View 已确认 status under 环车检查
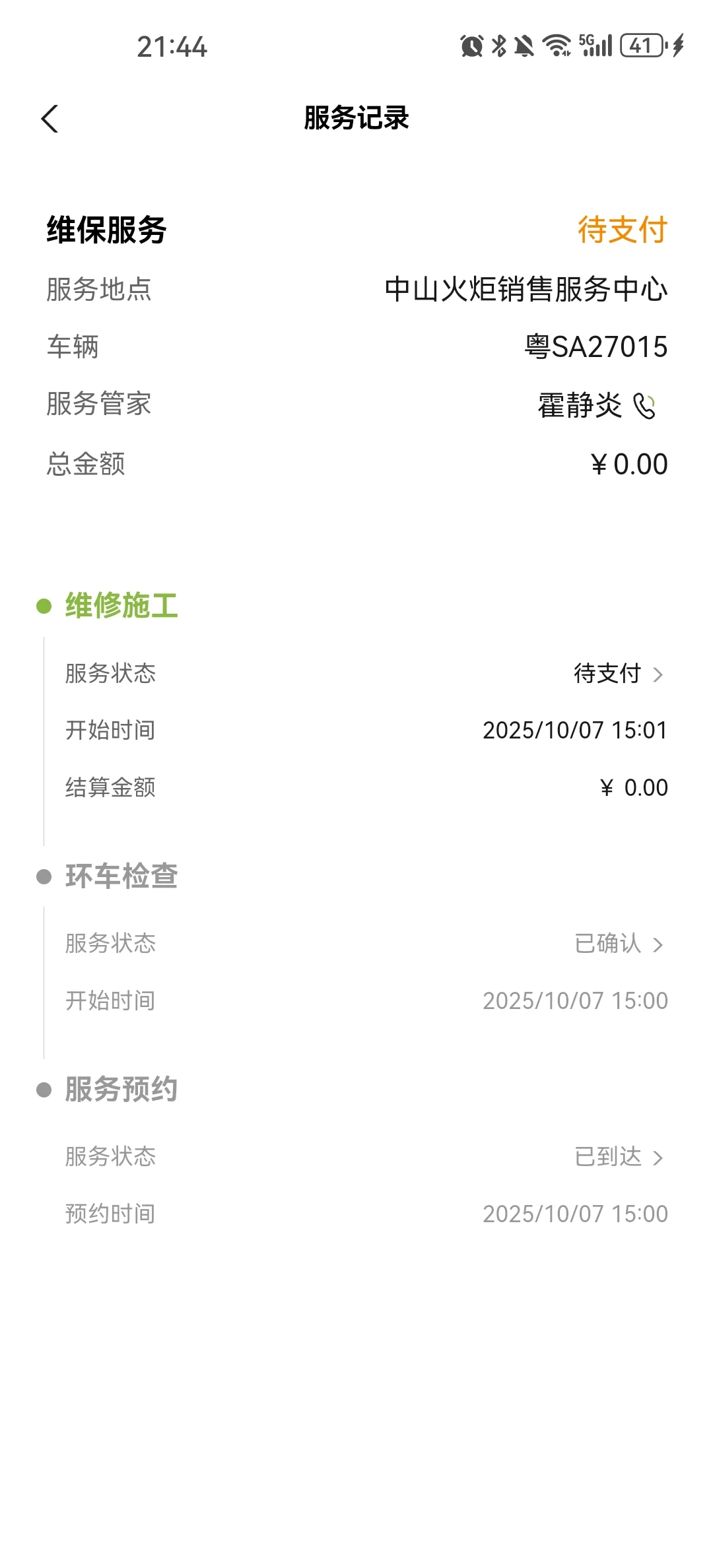Screen dimensions: 713x1568 point(619,944)
